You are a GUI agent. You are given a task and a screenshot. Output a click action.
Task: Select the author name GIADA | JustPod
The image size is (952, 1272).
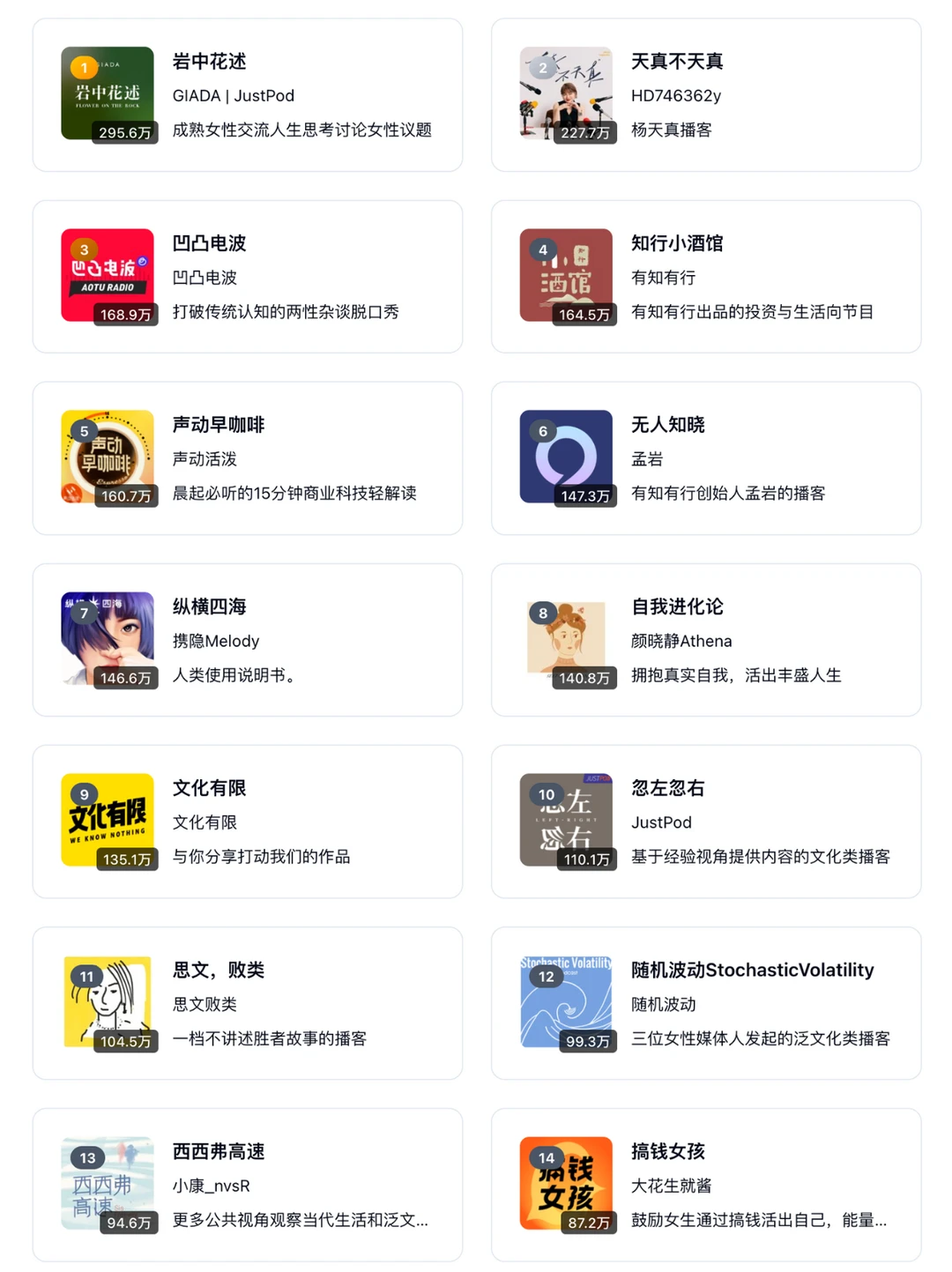233,95
